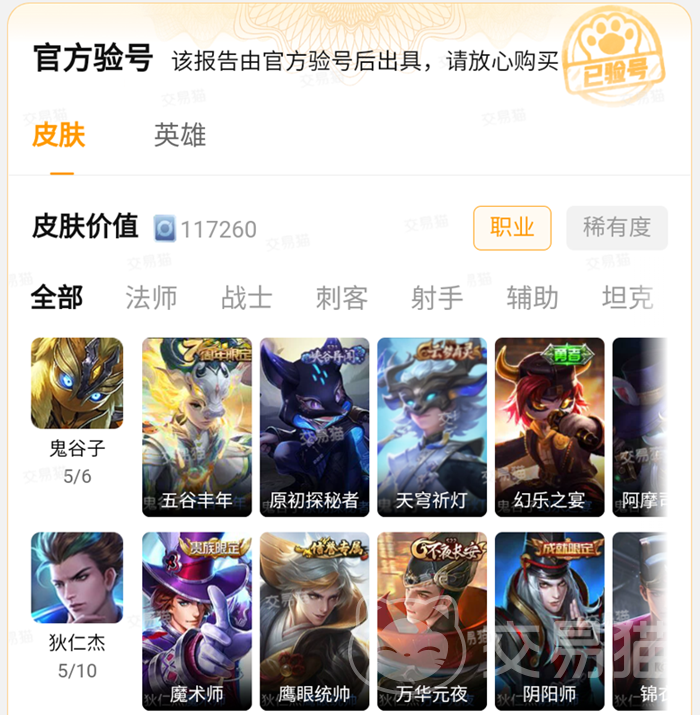View the 阴阳师 skin
The width and height of the screenshot is (700, 715).
click(x=549, y=621)
